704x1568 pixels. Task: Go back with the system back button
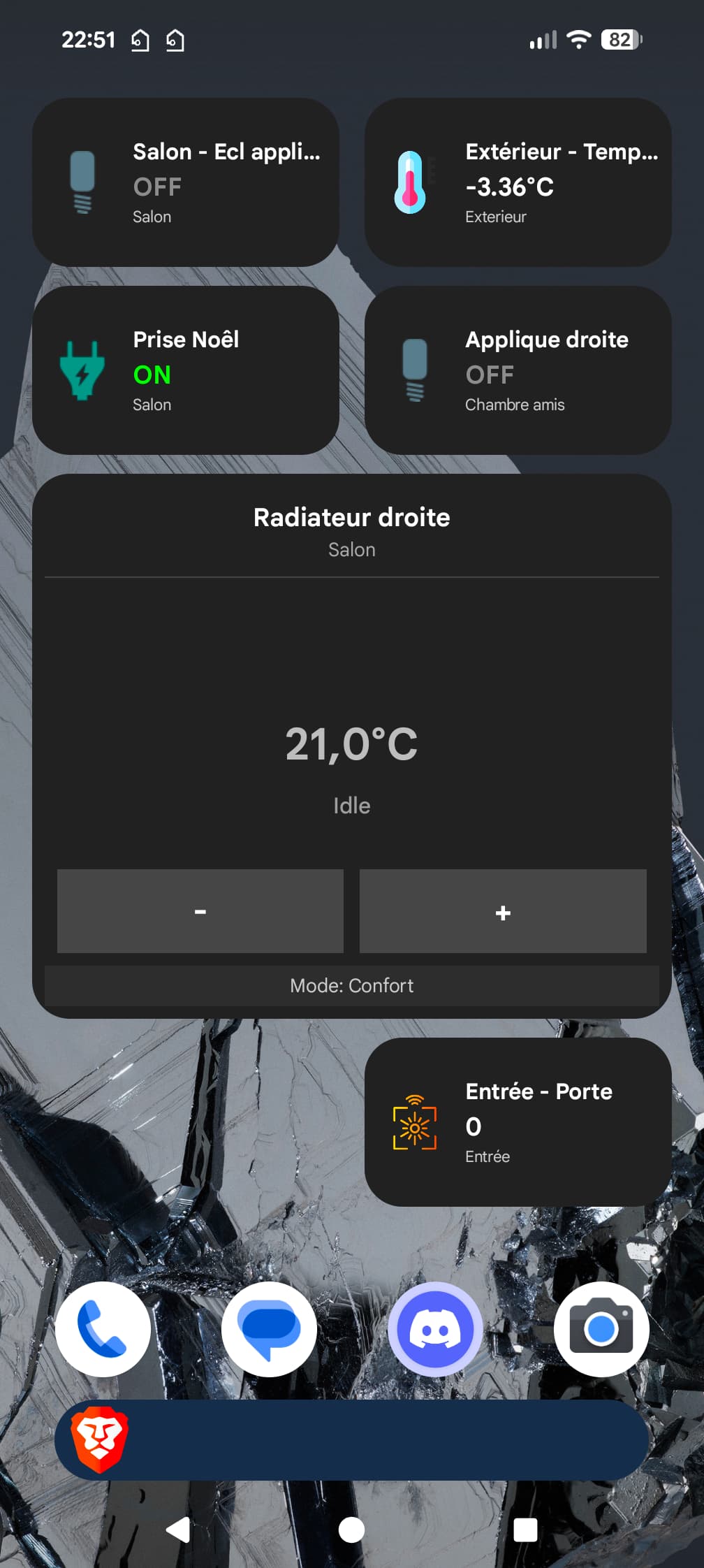coord(178,1530)
